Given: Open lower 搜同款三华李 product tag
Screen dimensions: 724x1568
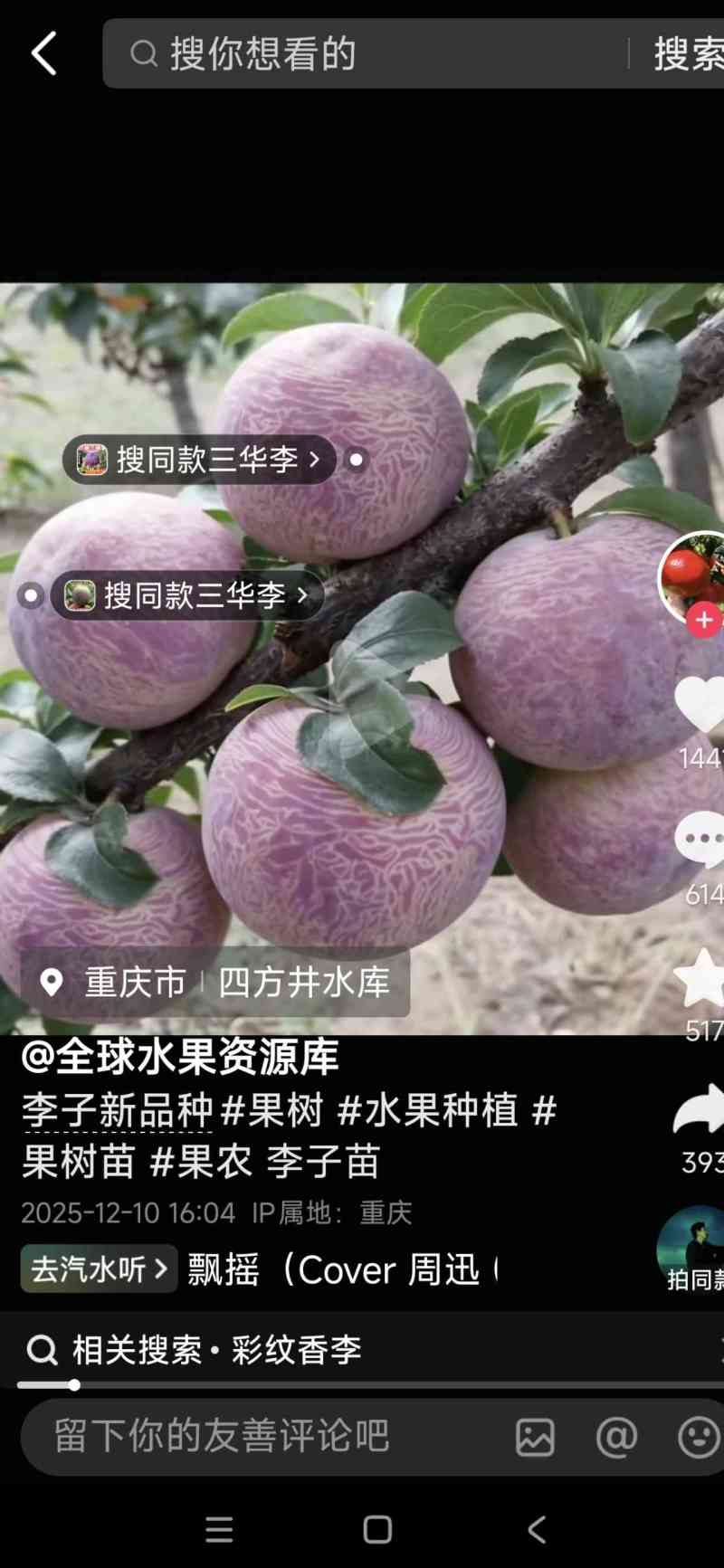Looking at the screenshot, I should tap(187, 595).
